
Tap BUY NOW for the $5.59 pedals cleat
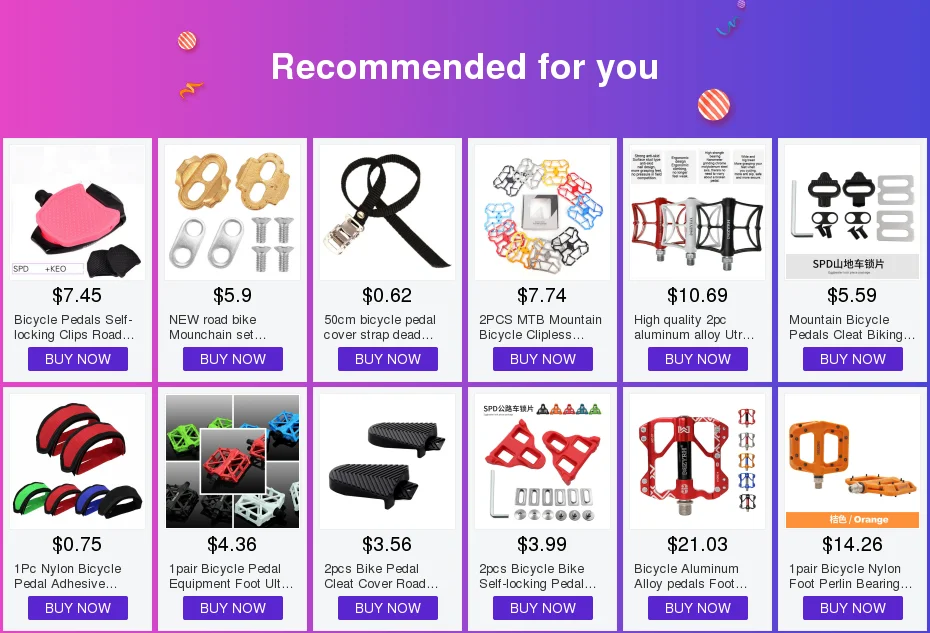[x=853, y=359]
